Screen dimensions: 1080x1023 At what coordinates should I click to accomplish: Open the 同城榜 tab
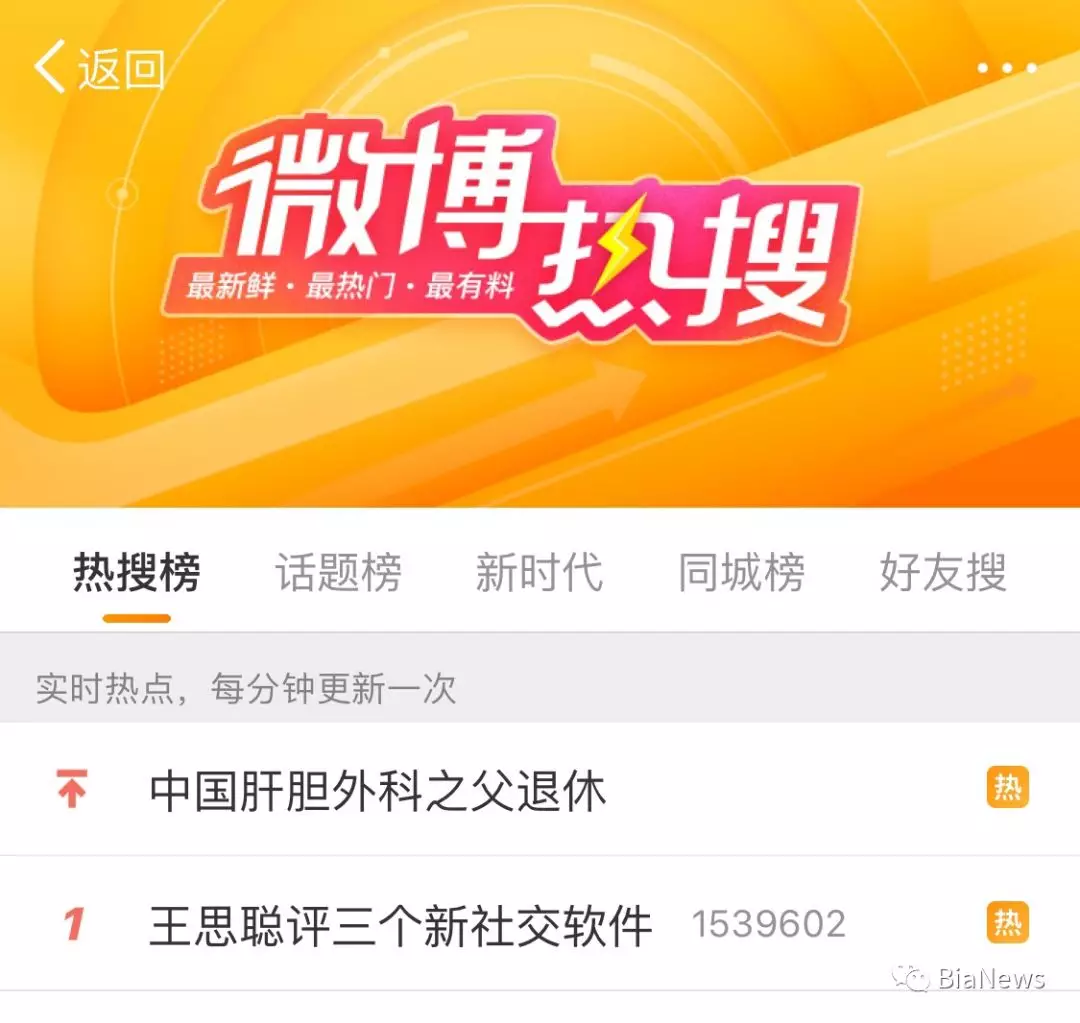click(741, 574)
